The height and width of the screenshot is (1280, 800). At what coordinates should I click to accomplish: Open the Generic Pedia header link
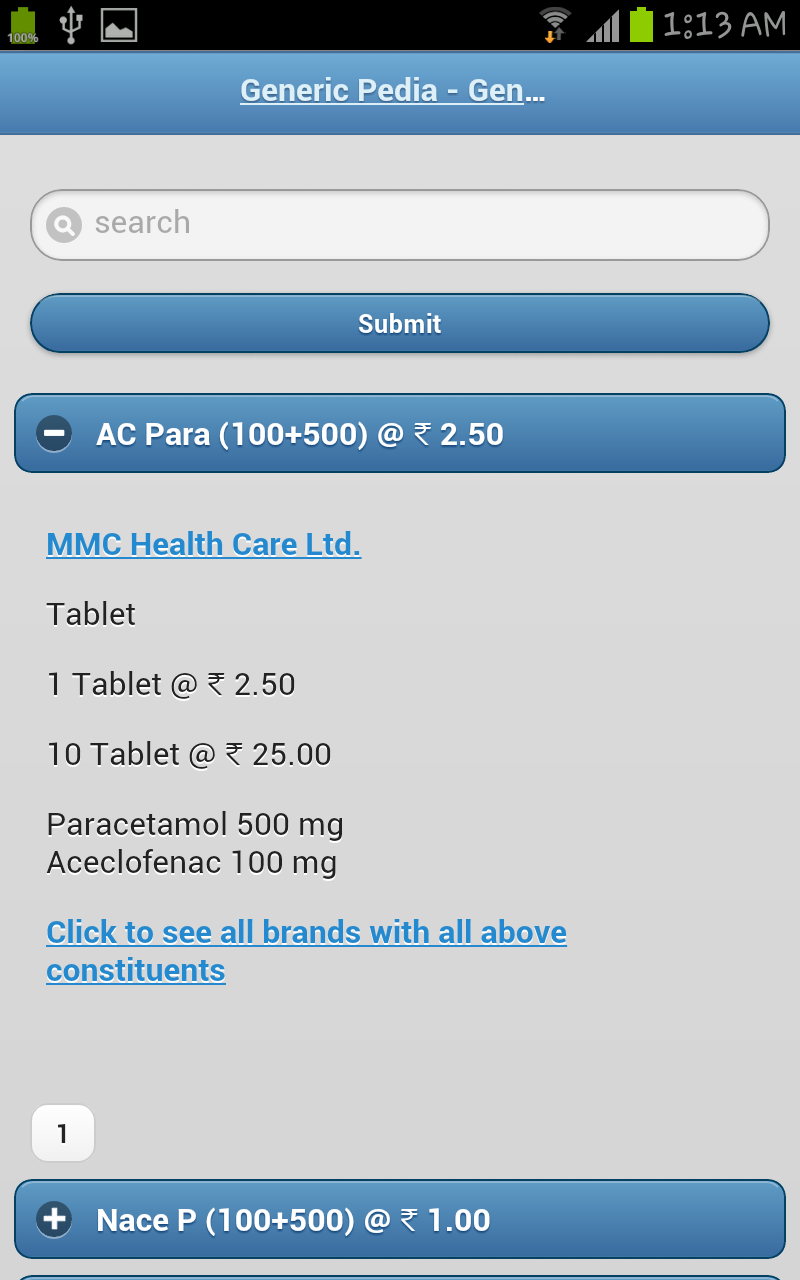392,90
